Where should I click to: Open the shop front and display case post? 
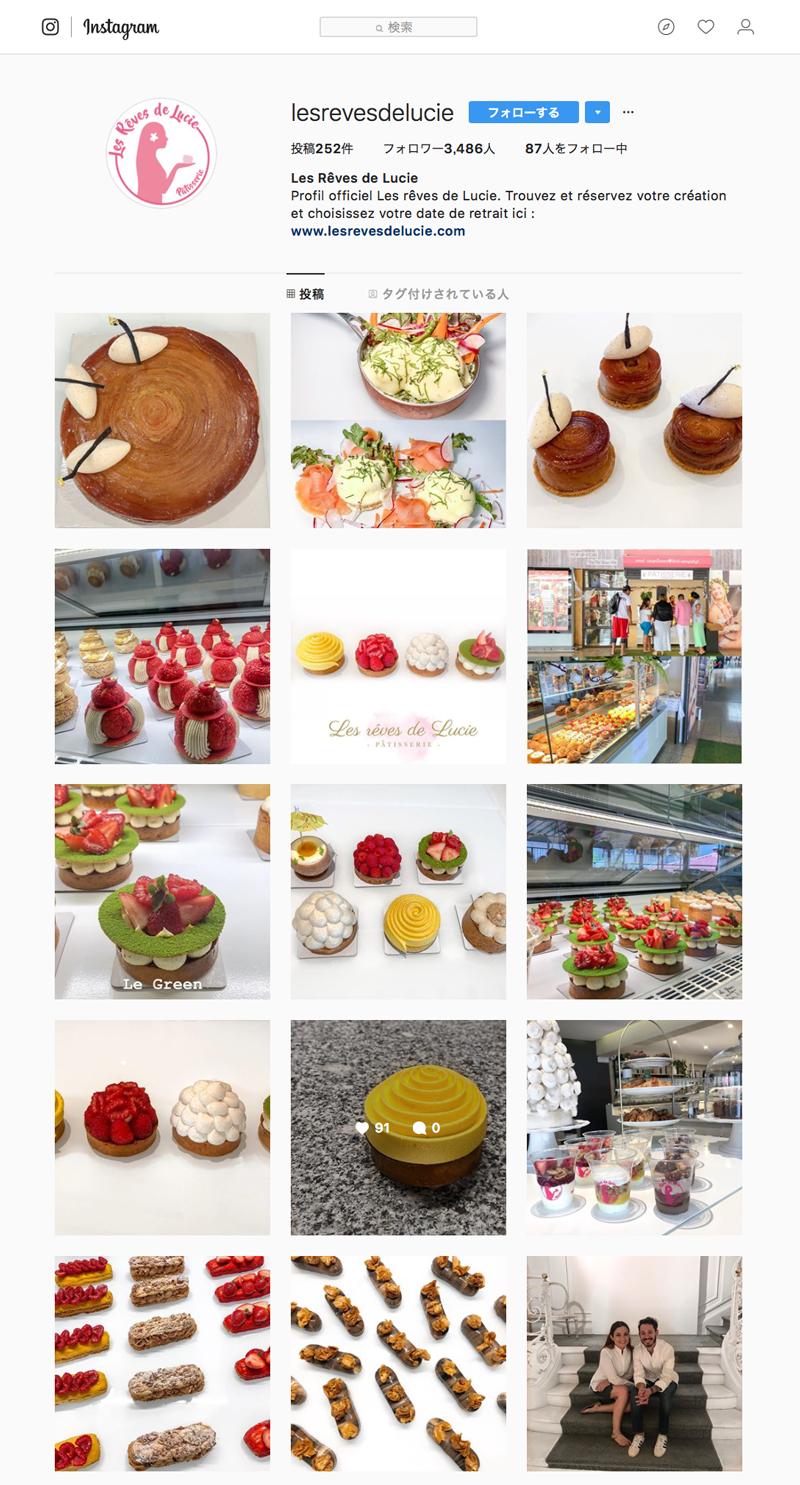pyautogui.click(x=634, y=656)
